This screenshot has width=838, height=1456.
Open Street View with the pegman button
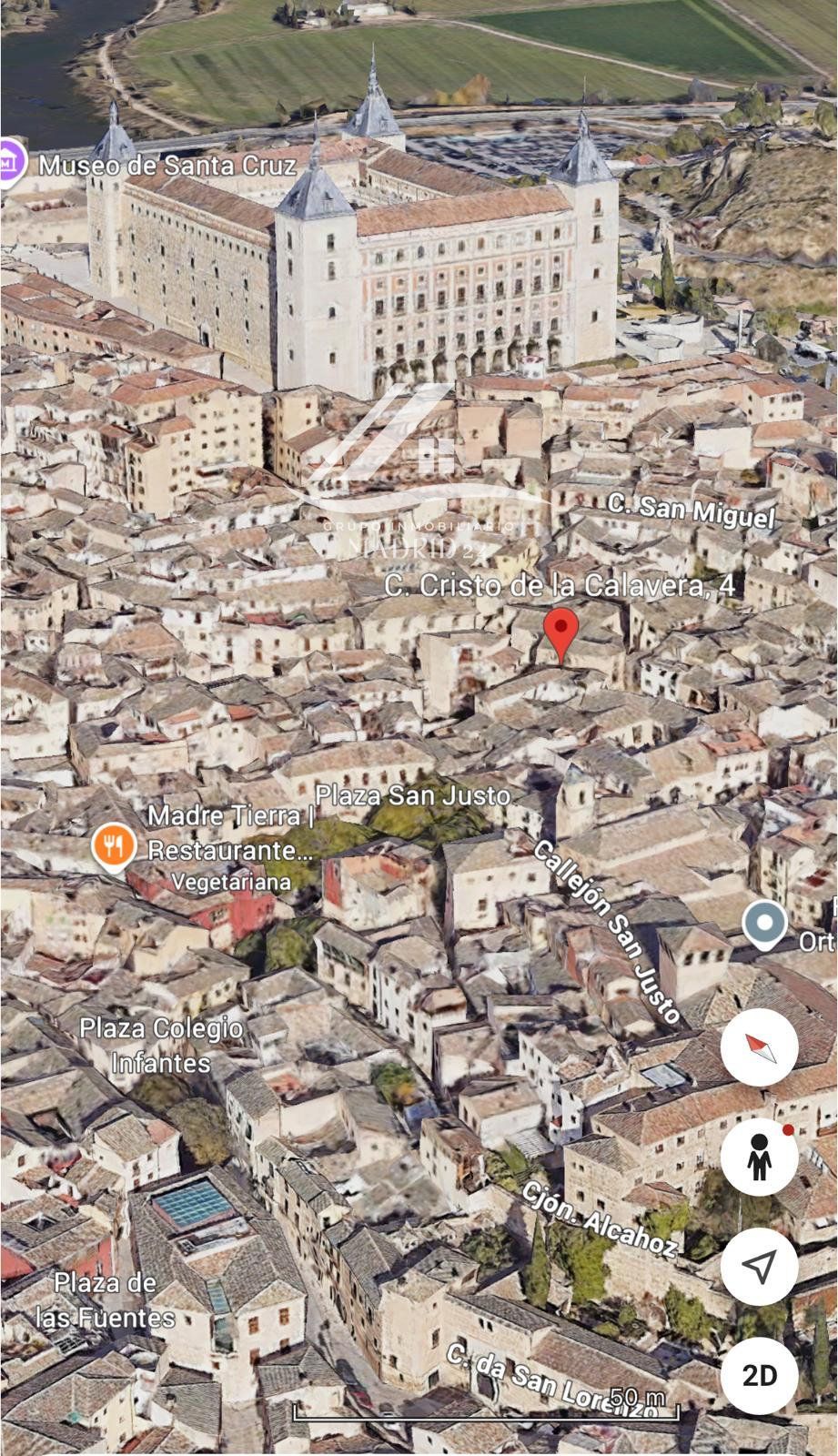(759, 1158)
